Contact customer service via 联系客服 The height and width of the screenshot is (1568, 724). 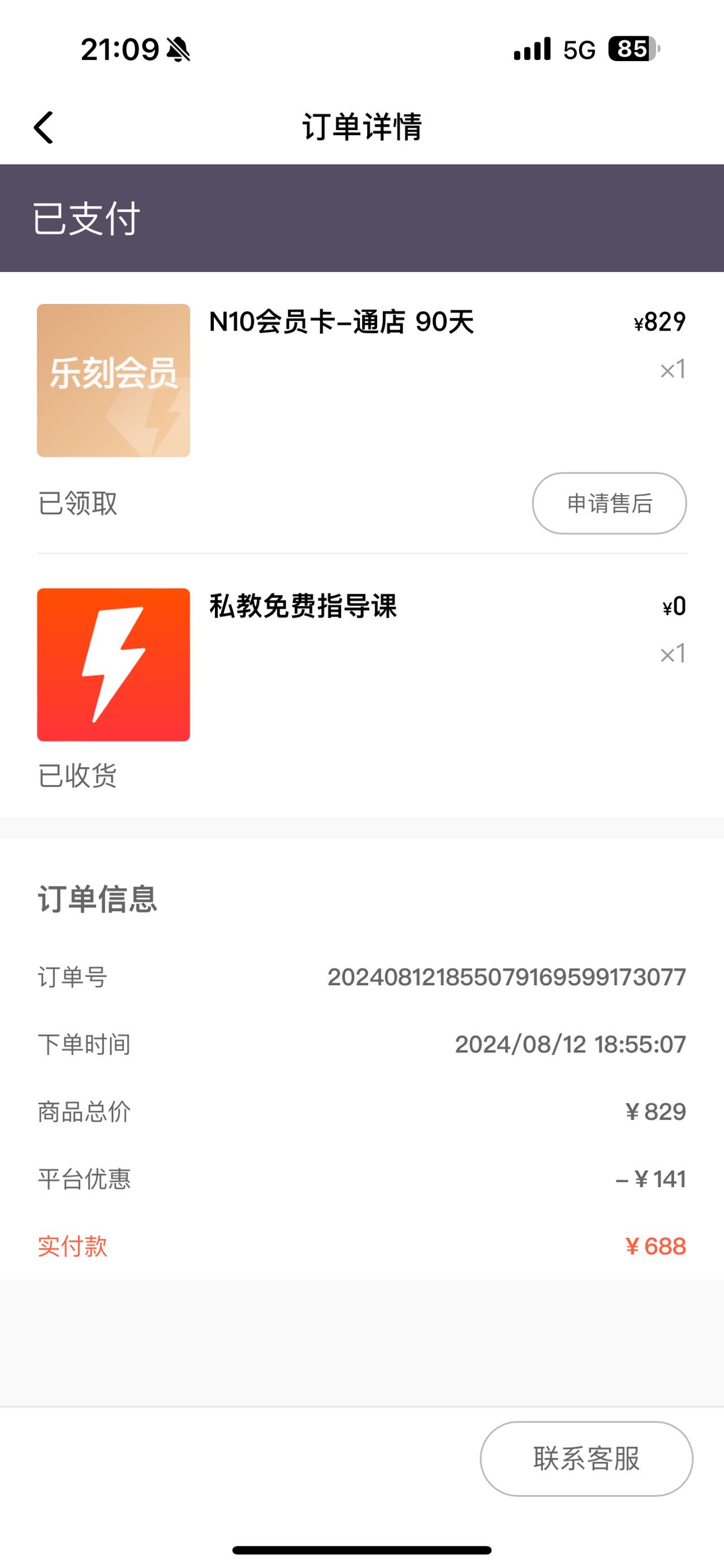(x=587, y=1458)
